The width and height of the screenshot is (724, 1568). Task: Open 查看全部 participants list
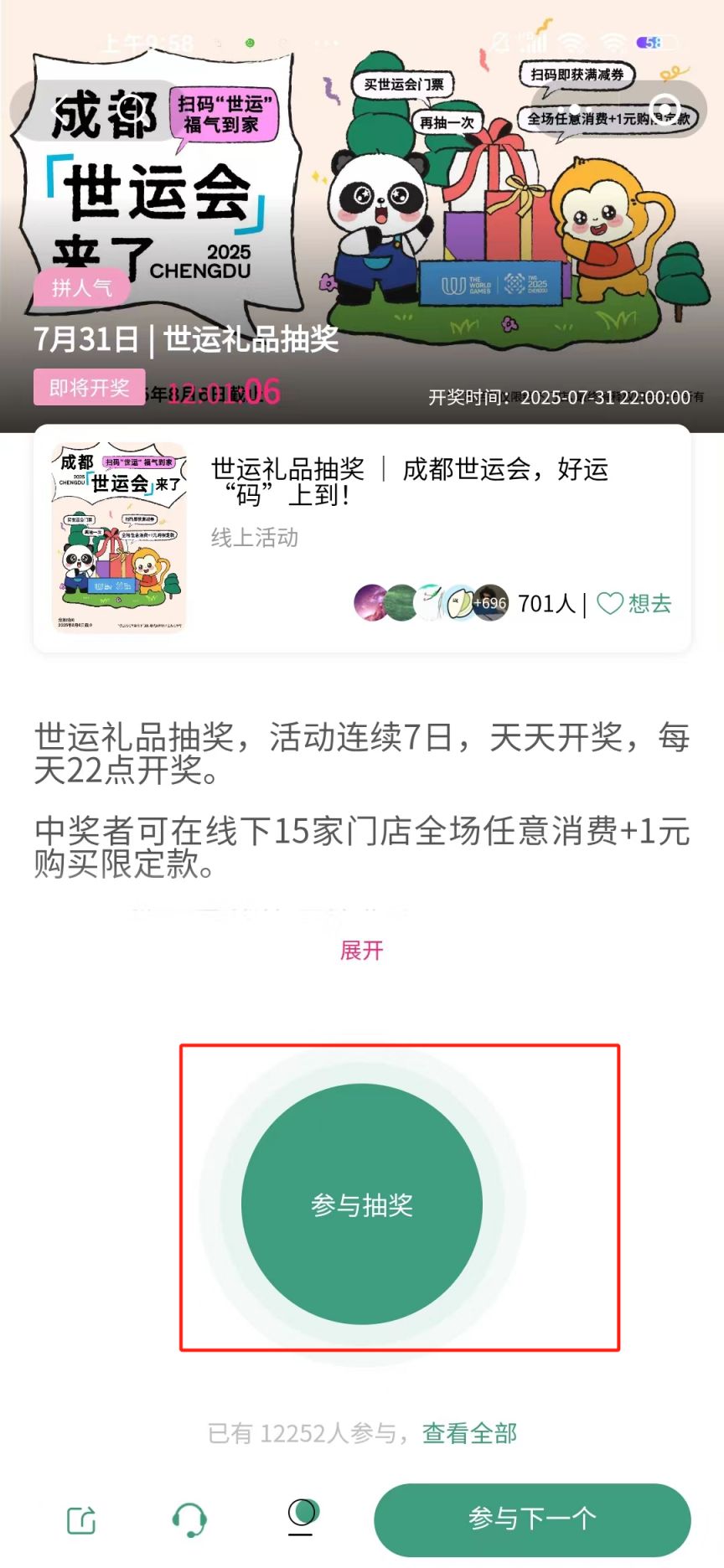click(469, 1433)
